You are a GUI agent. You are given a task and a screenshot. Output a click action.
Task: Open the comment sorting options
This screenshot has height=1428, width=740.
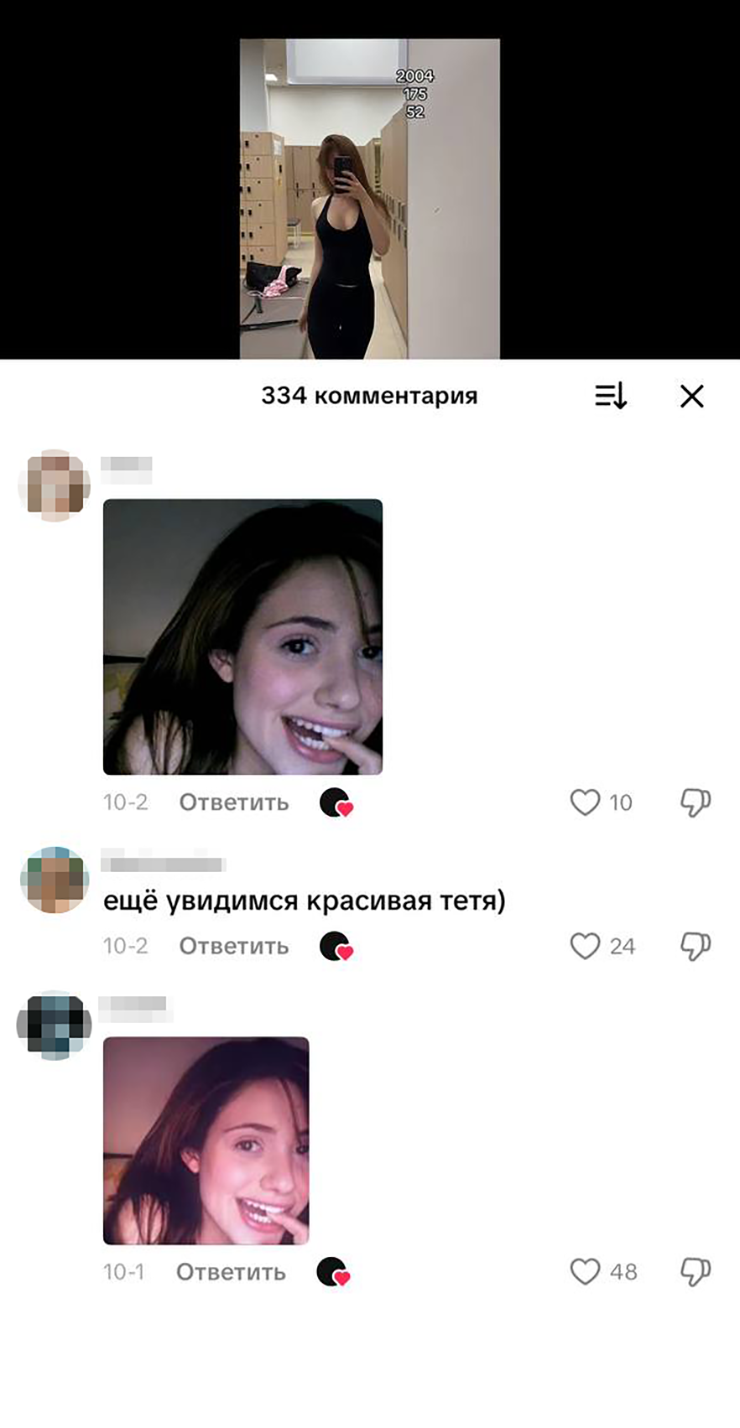[610, 397]
